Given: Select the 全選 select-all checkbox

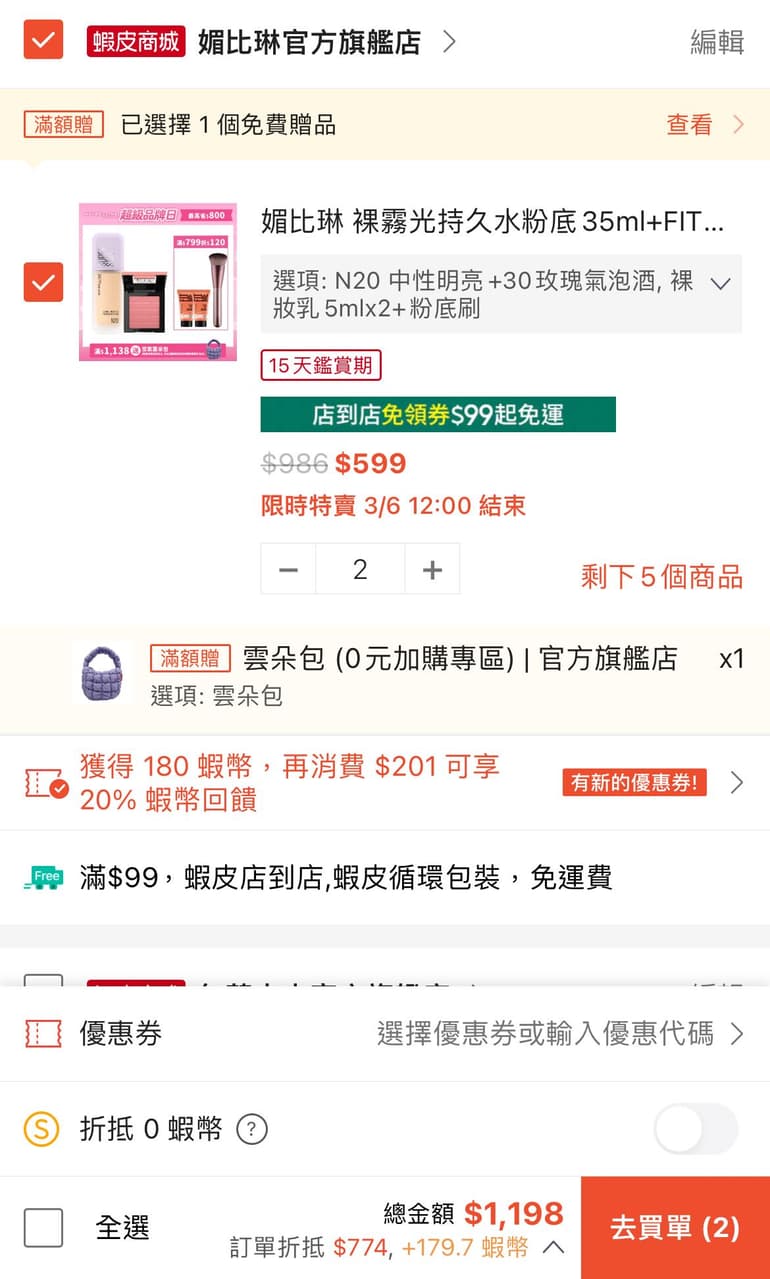Looking at the screenshot, I should (x=41, y=1227).
